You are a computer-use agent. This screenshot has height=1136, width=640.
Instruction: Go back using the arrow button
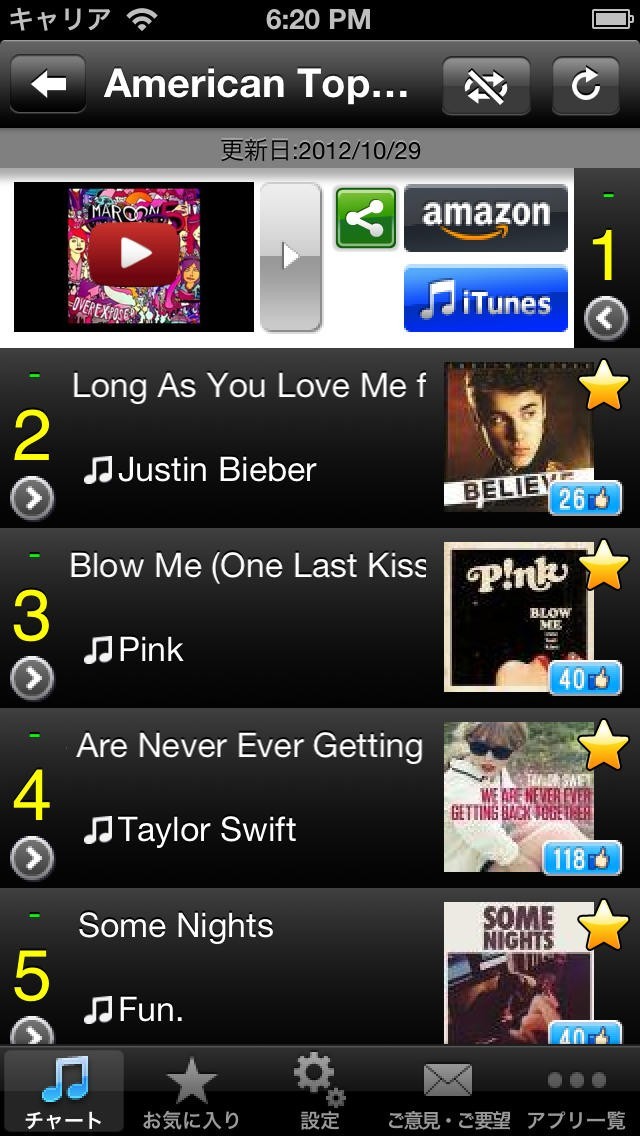tap(48, 85)
